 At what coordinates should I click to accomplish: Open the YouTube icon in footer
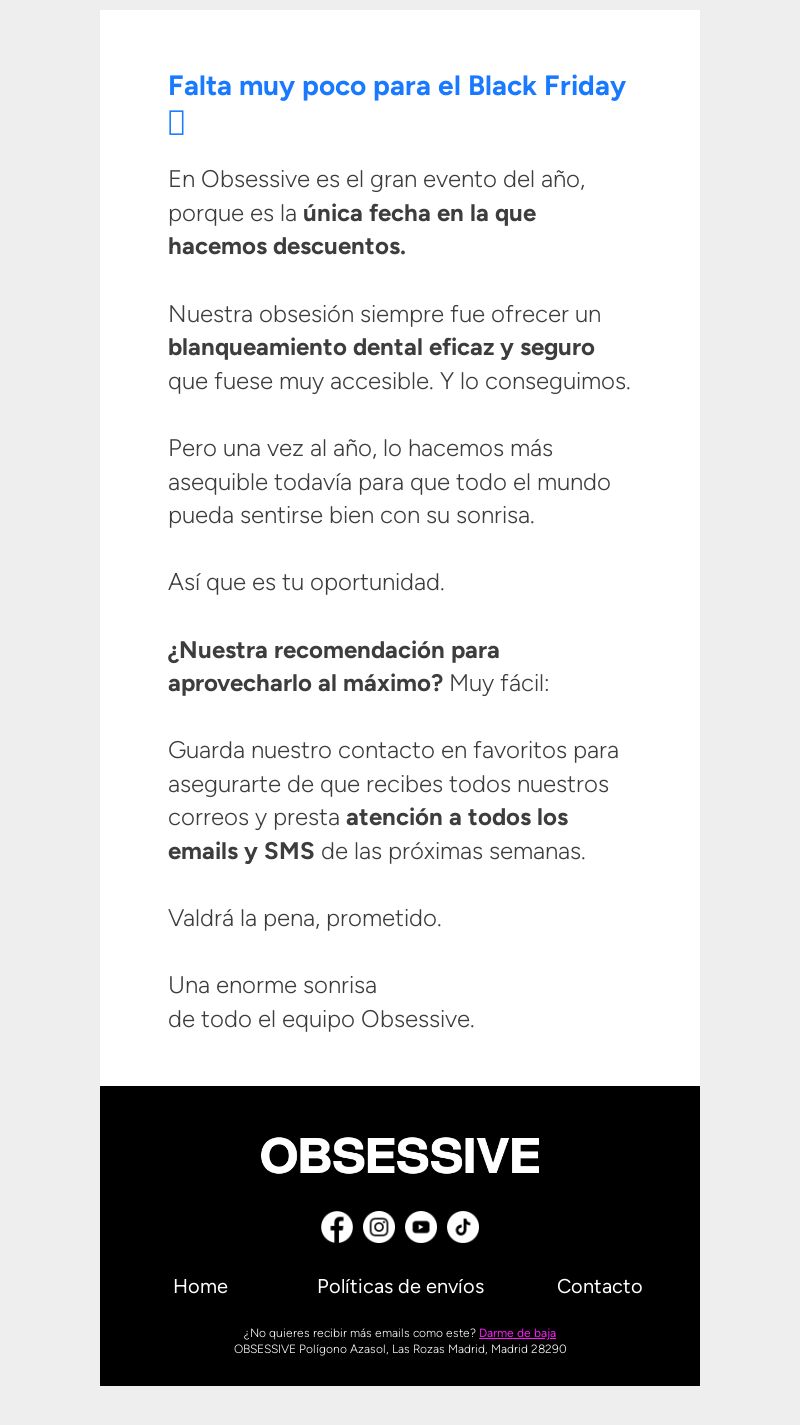click(x=421, y=1227)
